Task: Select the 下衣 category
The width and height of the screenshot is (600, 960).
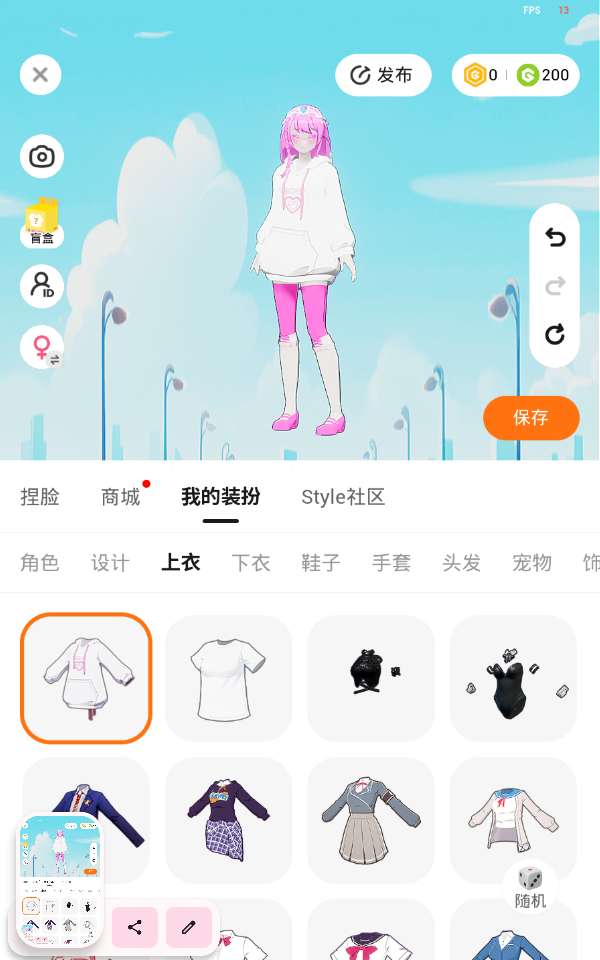Action: pyautogui.click(x=251, y=563)
